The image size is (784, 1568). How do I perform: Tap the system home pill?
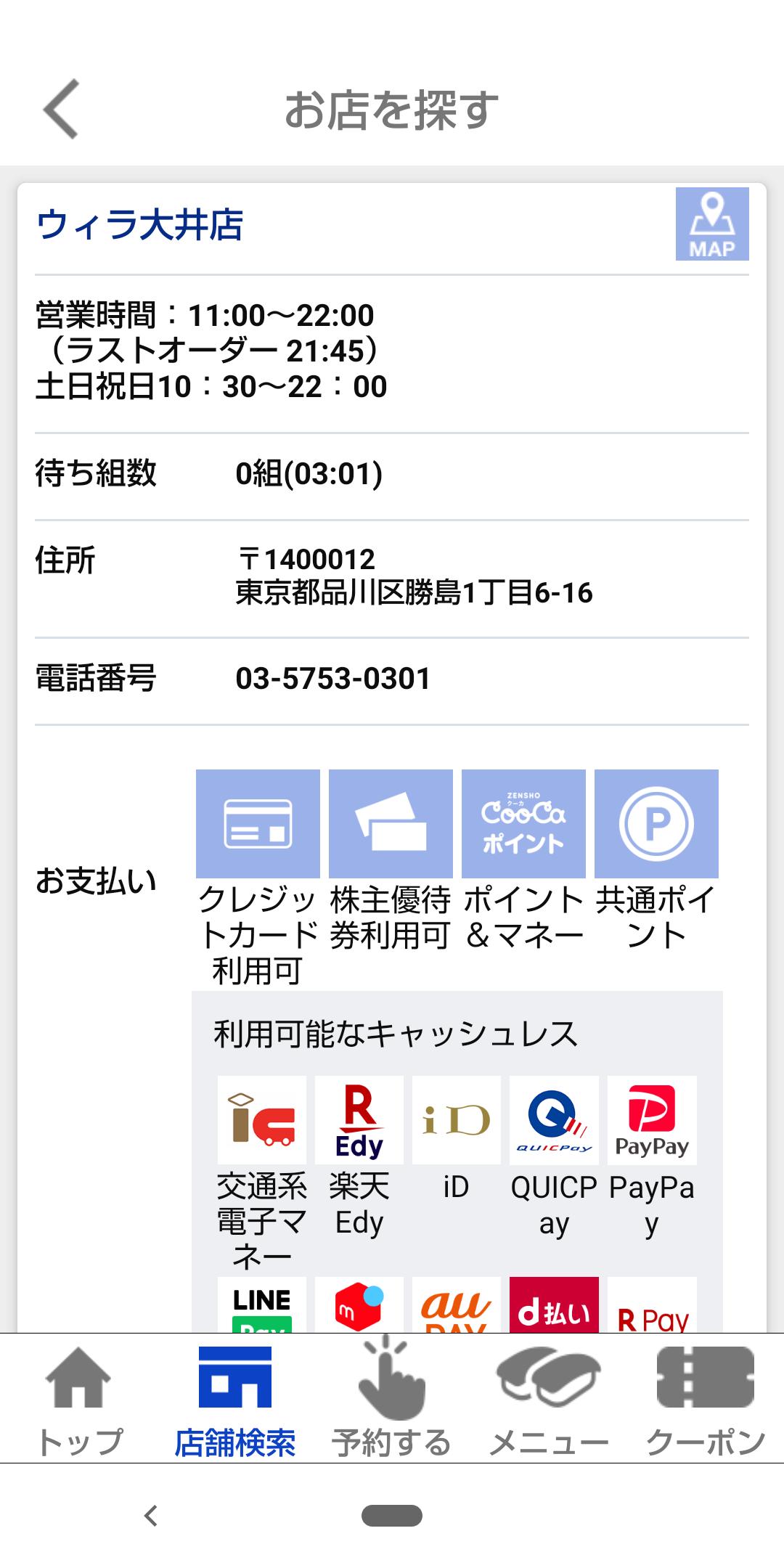[x=392, y=1516]
